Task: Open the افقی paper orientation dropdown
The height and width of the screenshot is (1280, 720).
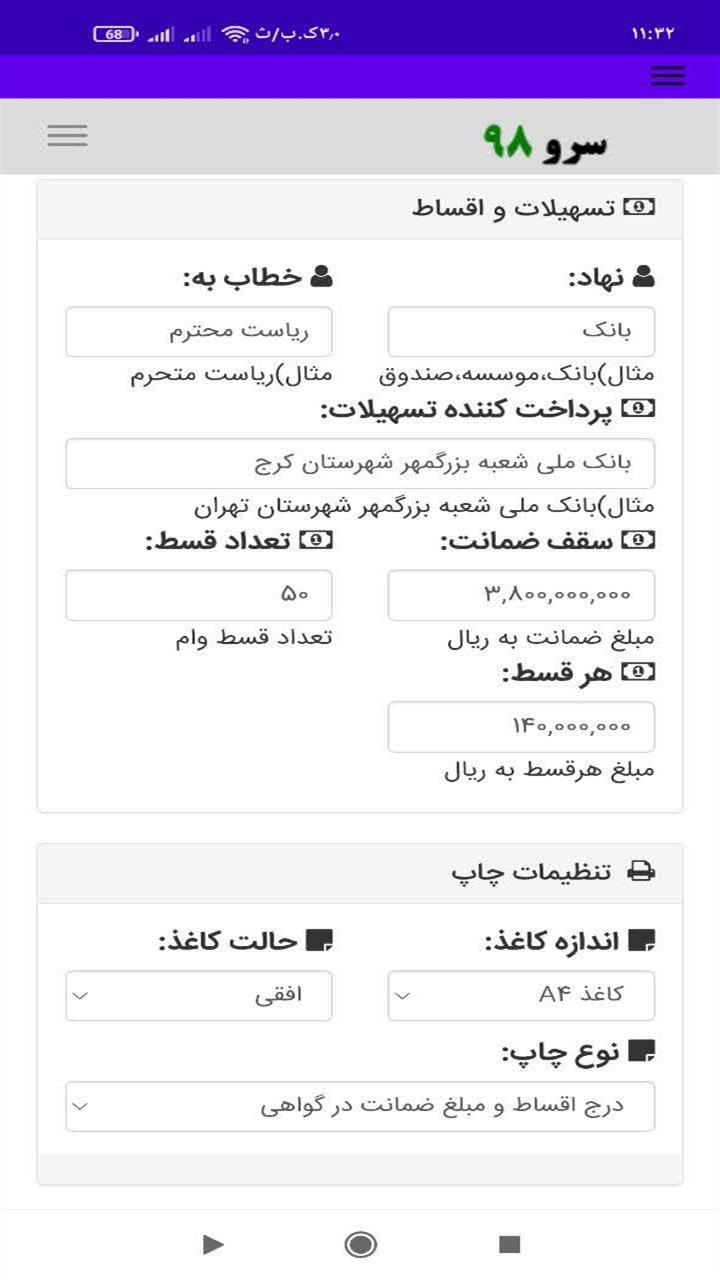Action: (x=198, y=994)
